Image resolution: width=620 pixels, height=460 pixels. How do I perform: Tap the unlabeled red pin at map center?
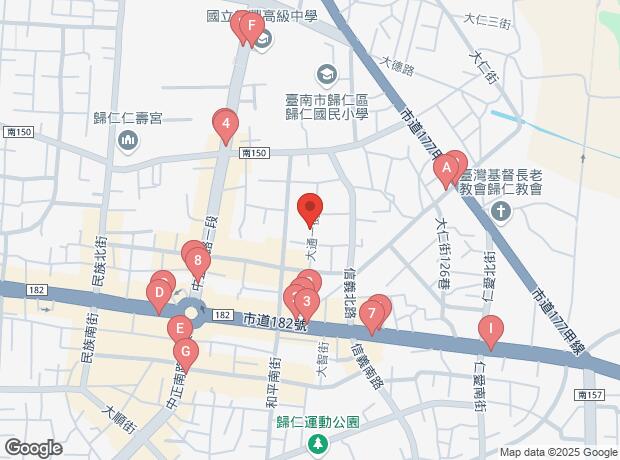click(x=310, y=208)
